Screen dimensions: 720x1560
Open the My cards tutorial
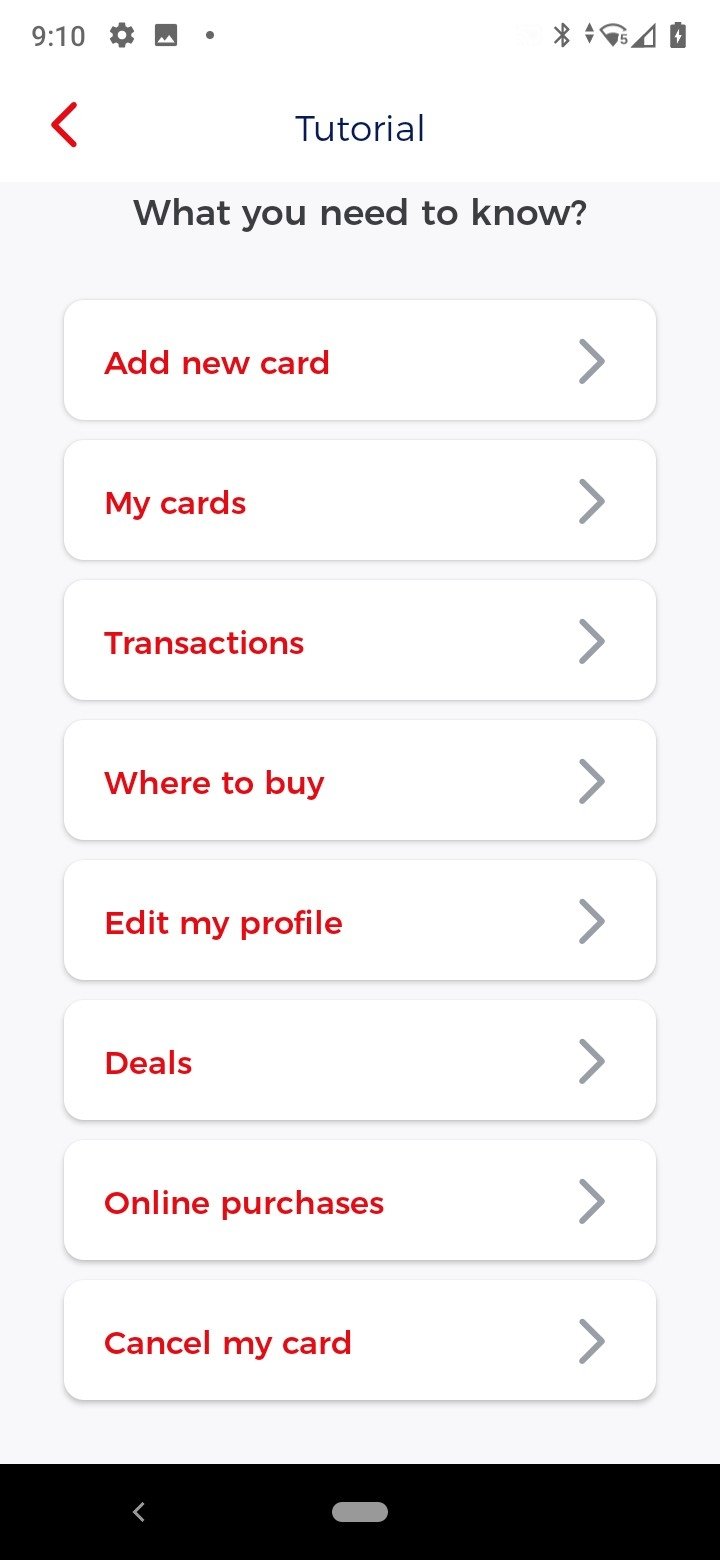(x=360, y=500)
